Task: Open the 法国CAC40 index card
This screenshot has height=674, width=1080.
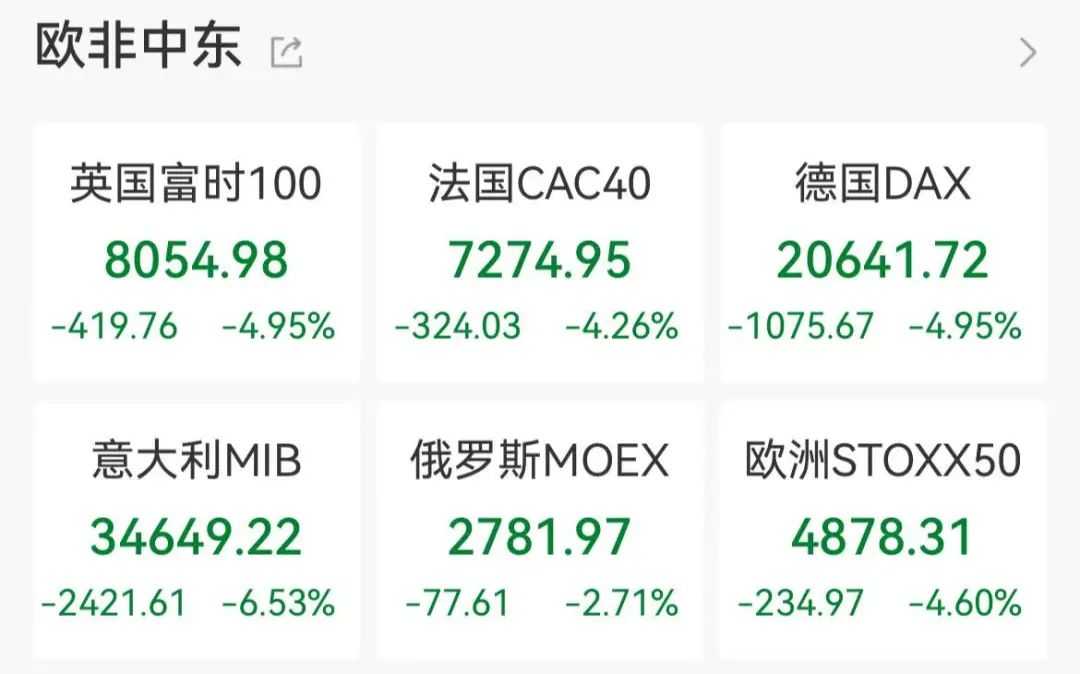Action: [539, 254]
